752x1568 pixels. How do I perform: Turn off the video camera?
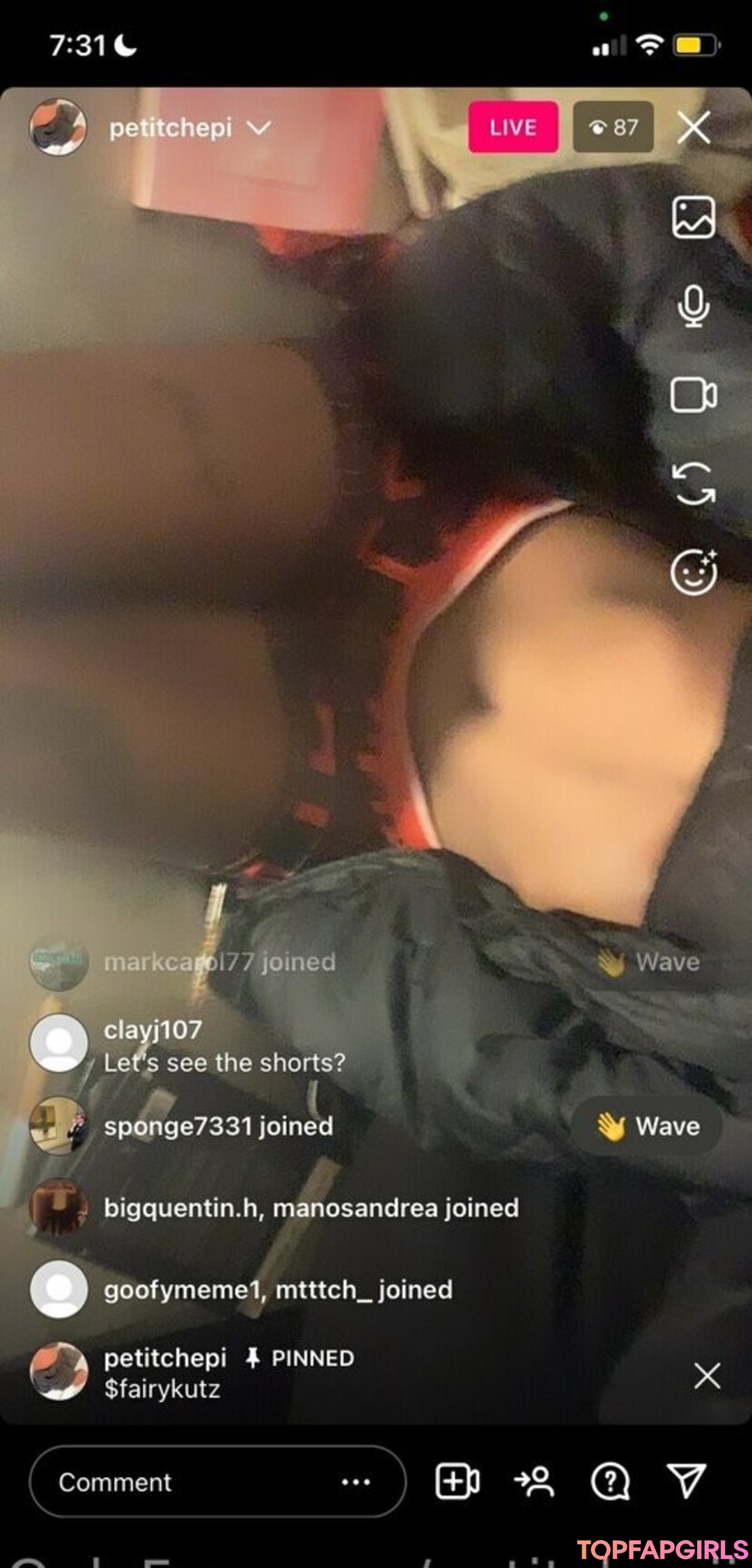[693, 395]
